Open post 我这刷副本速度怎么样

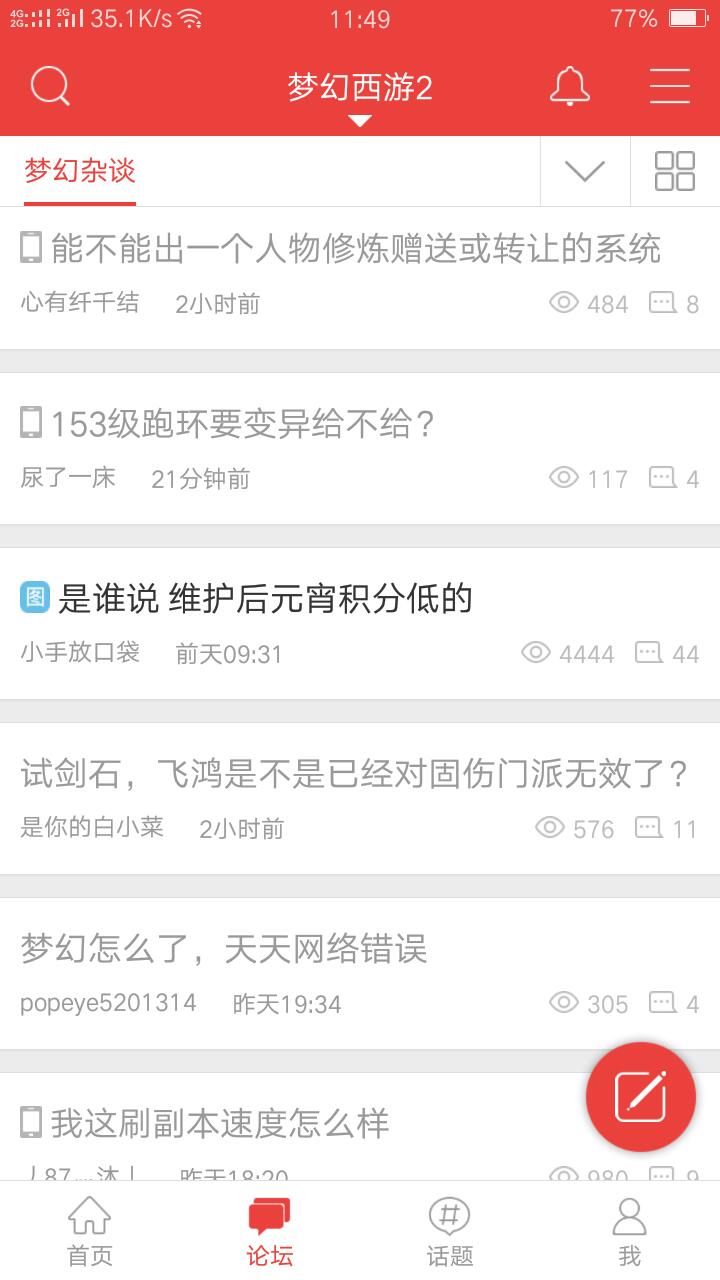[220, 1123]
